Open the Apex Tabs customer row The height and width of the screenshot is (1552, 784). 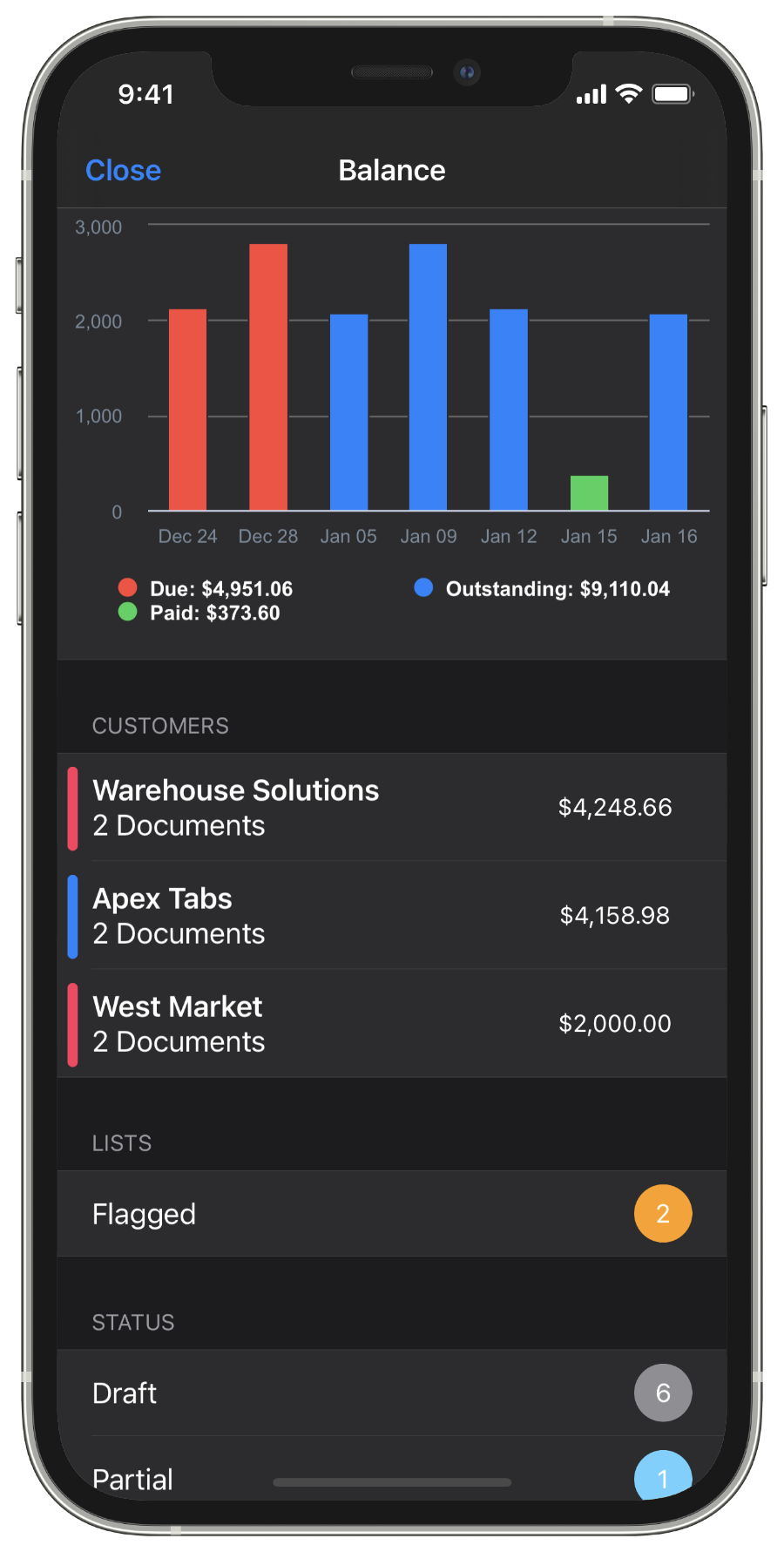click(392, 916)
